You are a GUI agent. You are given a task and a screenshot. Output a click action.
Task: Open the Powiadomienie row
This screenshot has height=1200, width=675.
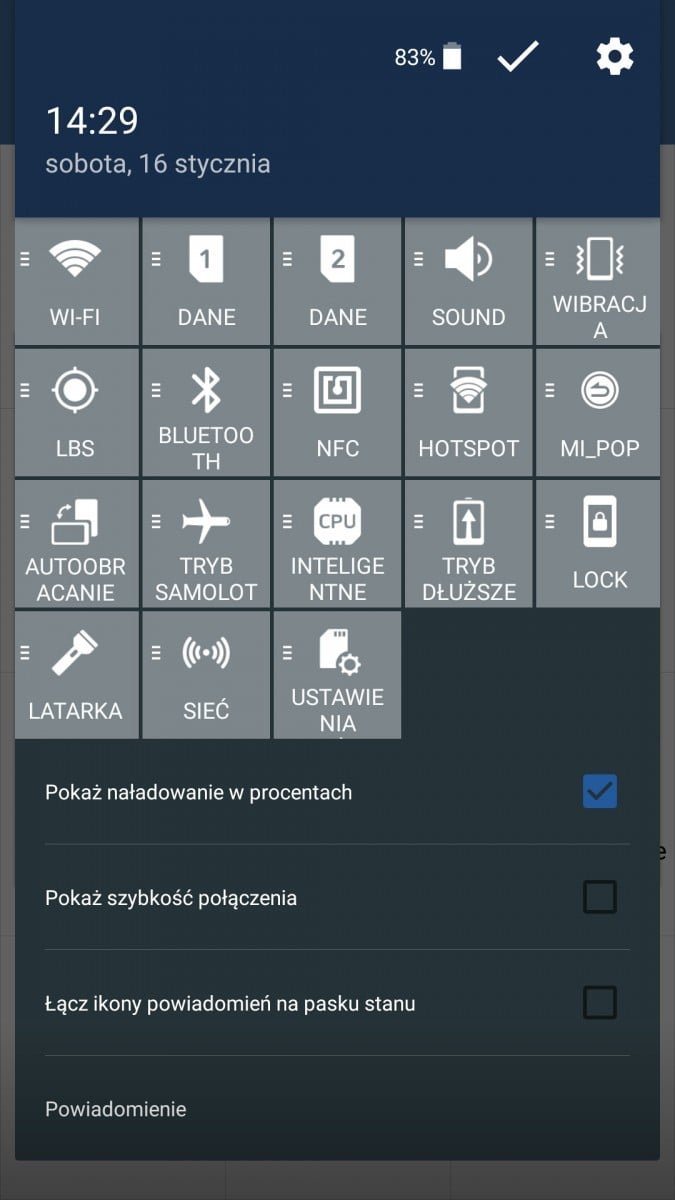337,1109
